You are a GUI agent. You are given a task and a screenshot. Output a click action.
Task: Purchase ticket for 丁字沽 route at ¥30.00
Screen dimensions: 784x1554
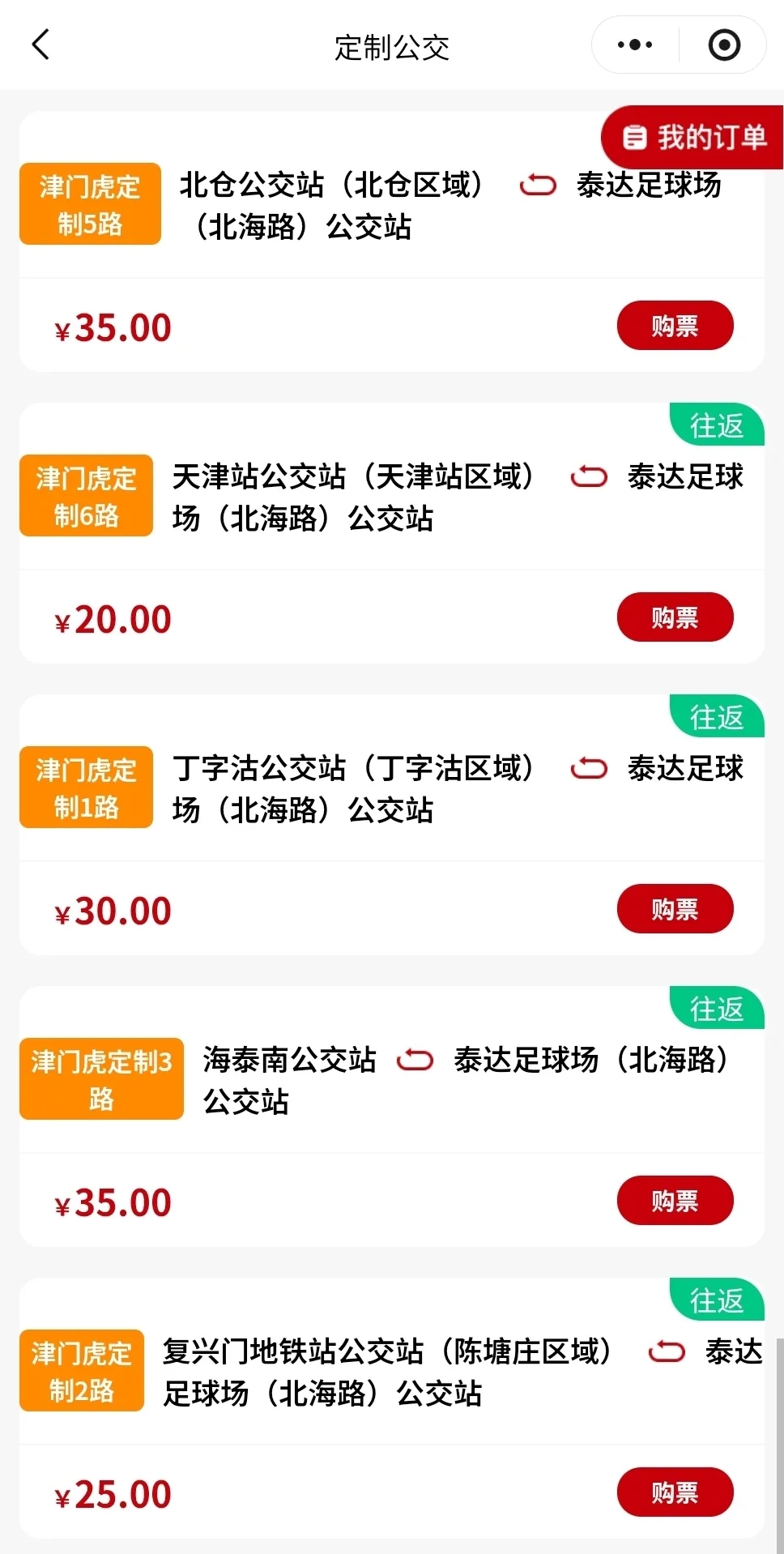coord(675,908)
